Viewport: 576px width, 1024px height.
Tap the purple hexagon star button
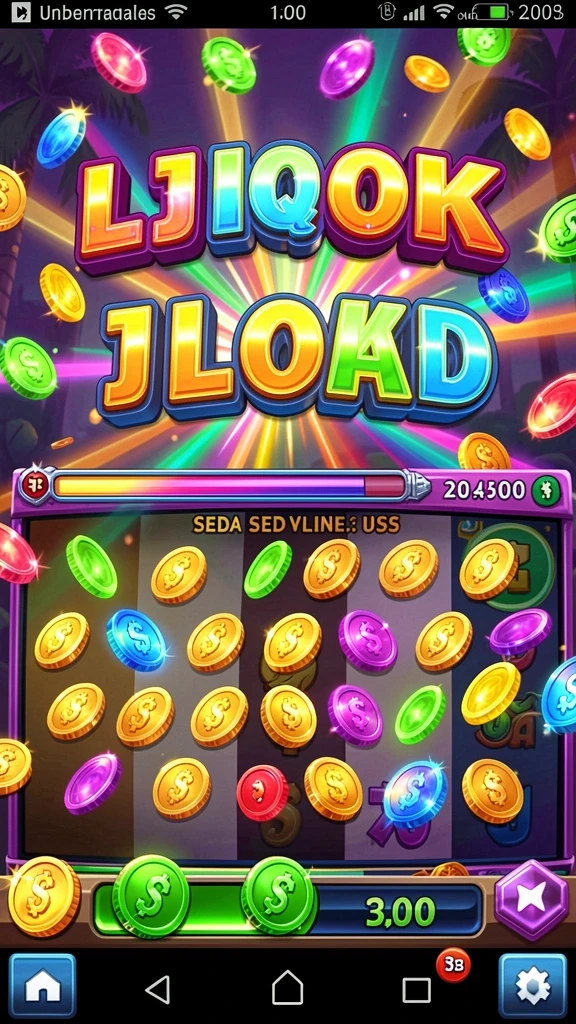[530, 899]
